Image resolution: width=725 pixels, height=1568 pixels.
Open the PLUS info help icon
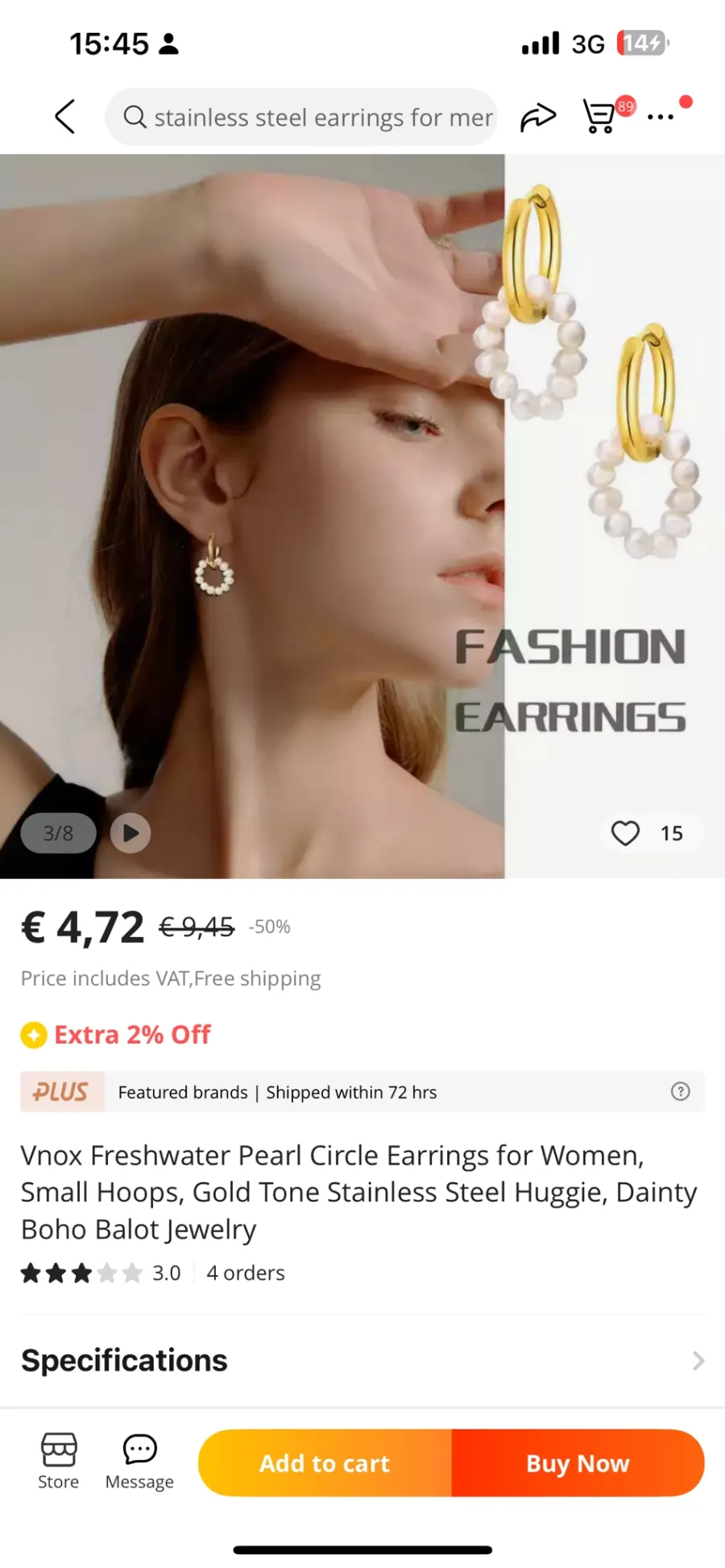coord(681,1091)
